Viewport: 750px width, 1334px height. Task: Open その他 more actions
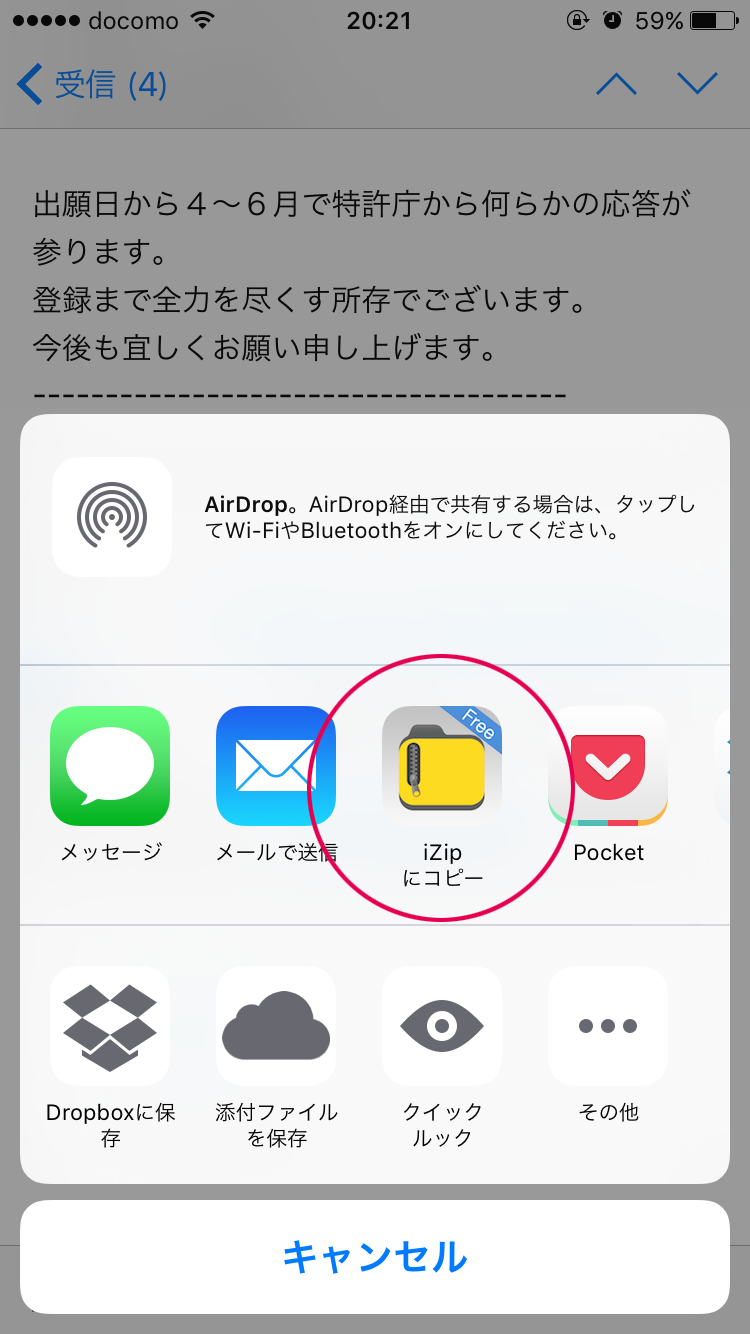[x=608, y=1026]
